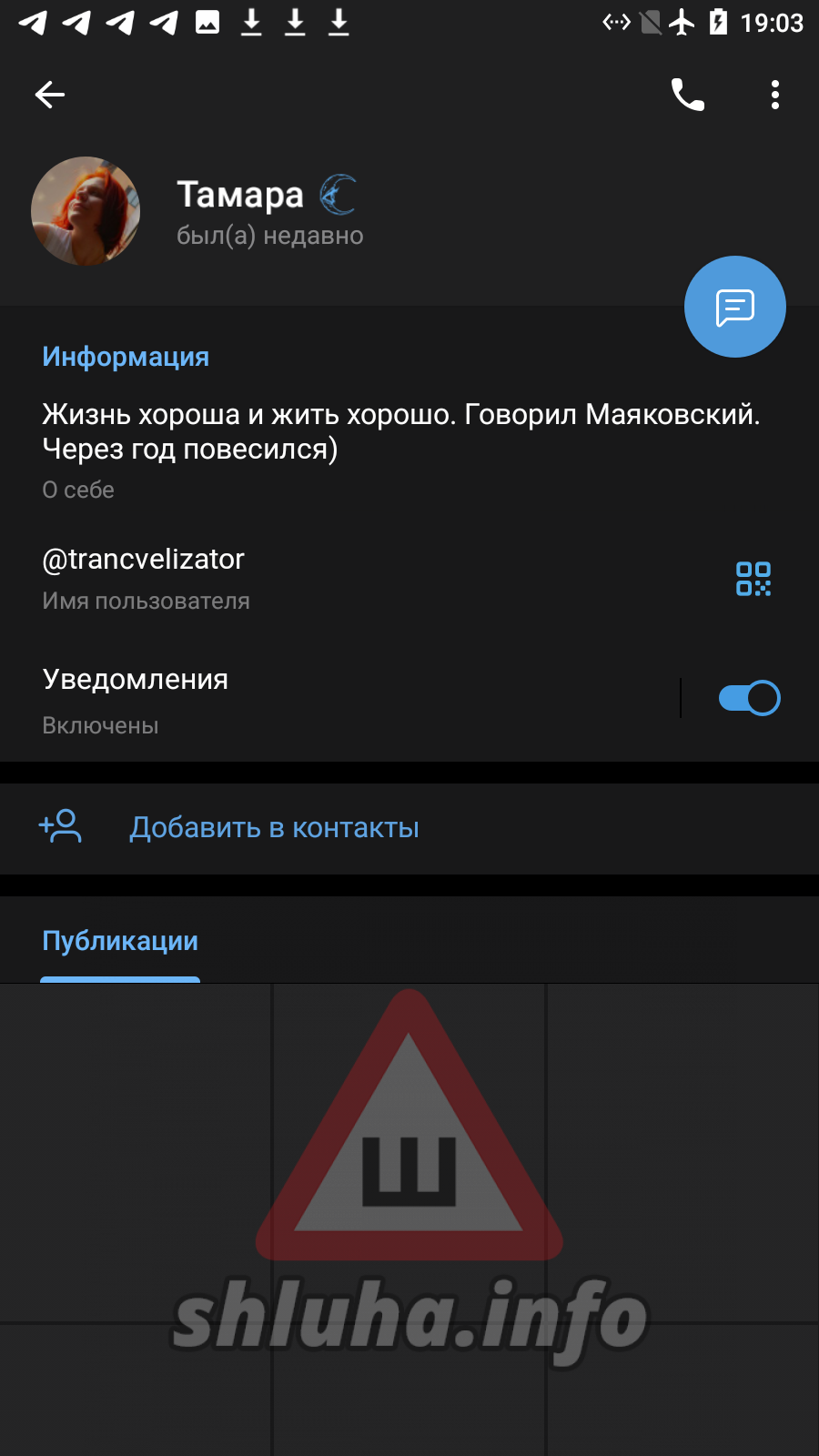Open Уведомления settings row
This screenshot has height=1456, width=819.
point(273,699)
